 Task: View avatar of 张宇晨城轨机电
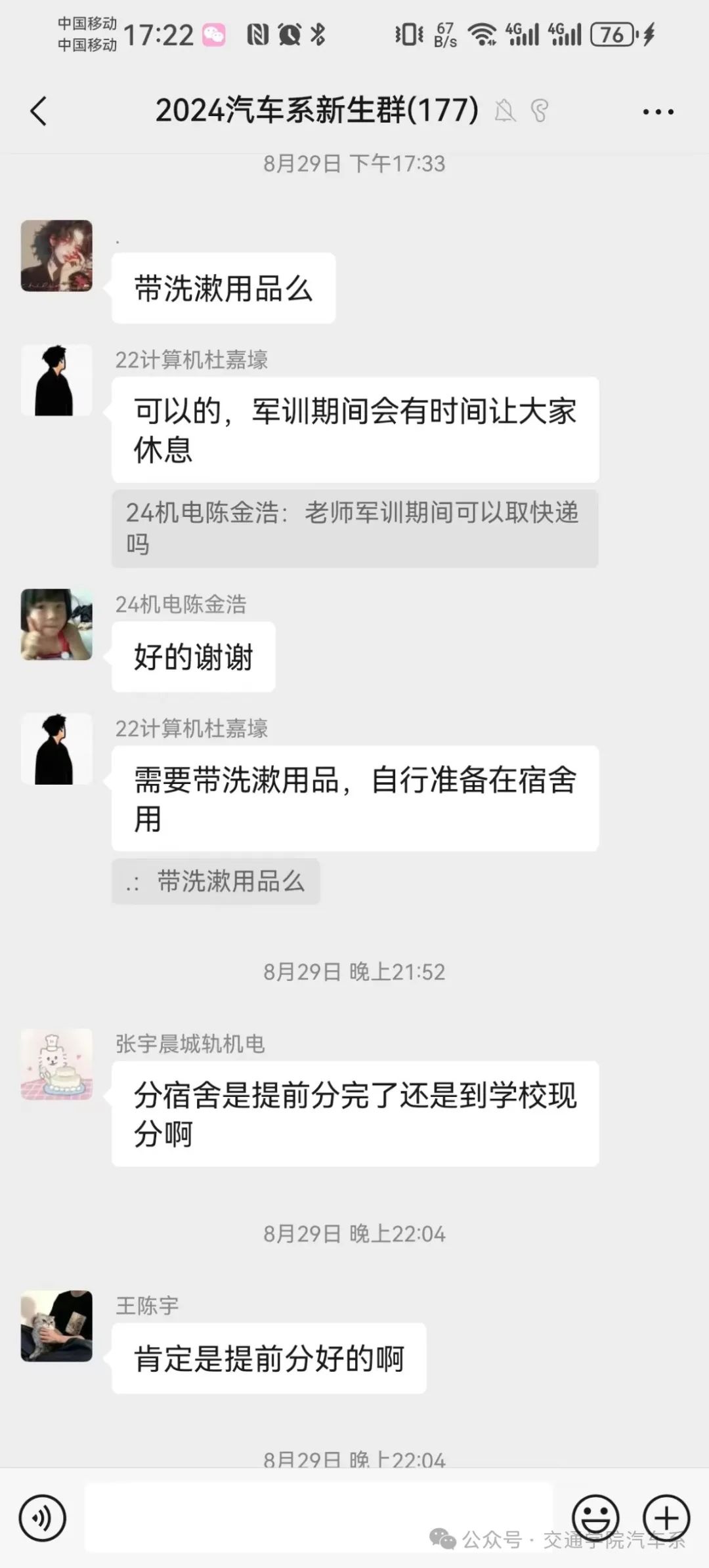(56, 1064)
